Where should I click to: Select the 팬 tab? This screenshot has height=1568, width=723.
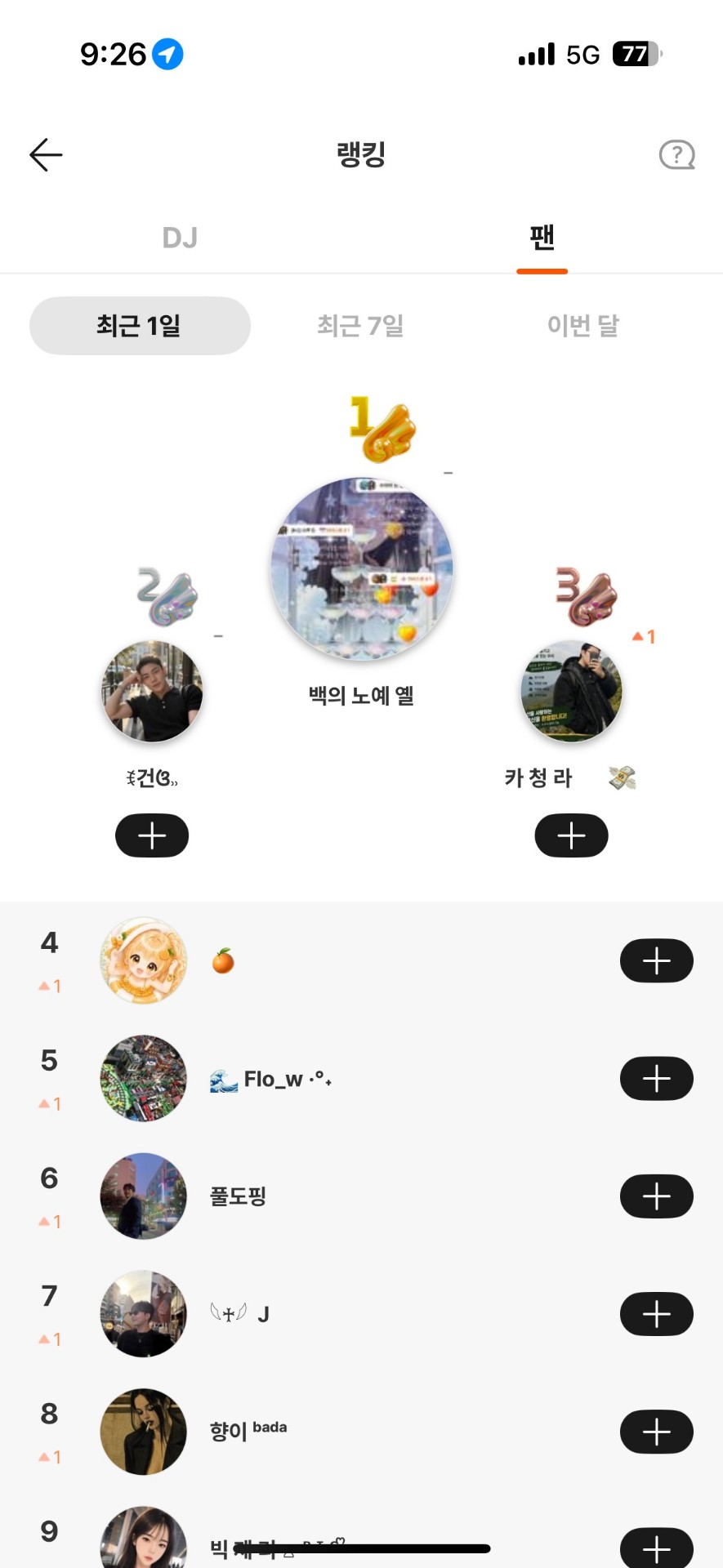coord(542,238)
